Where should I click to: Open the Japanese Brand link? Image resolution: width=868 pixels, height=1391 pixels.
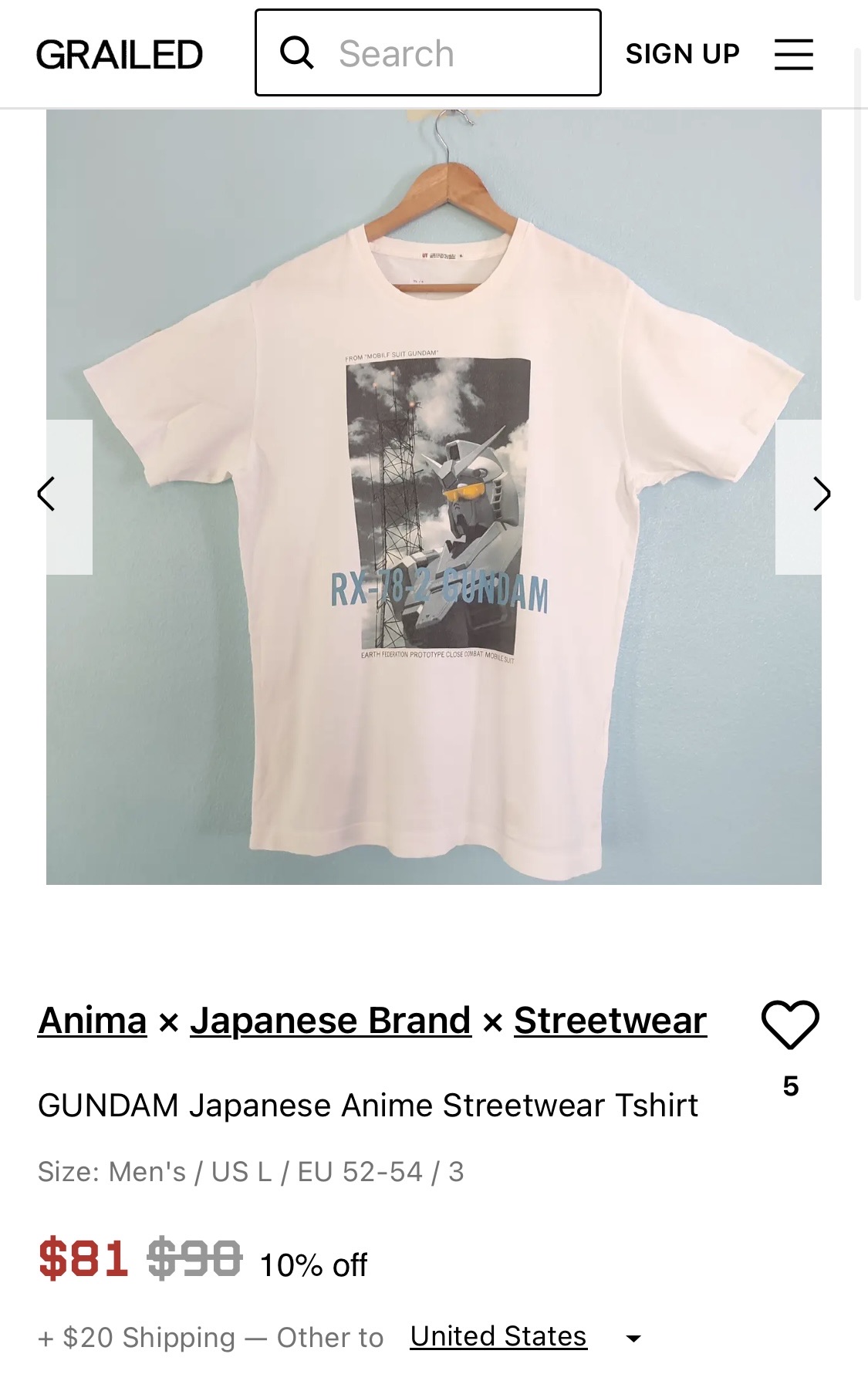[x=330, y=1021]
